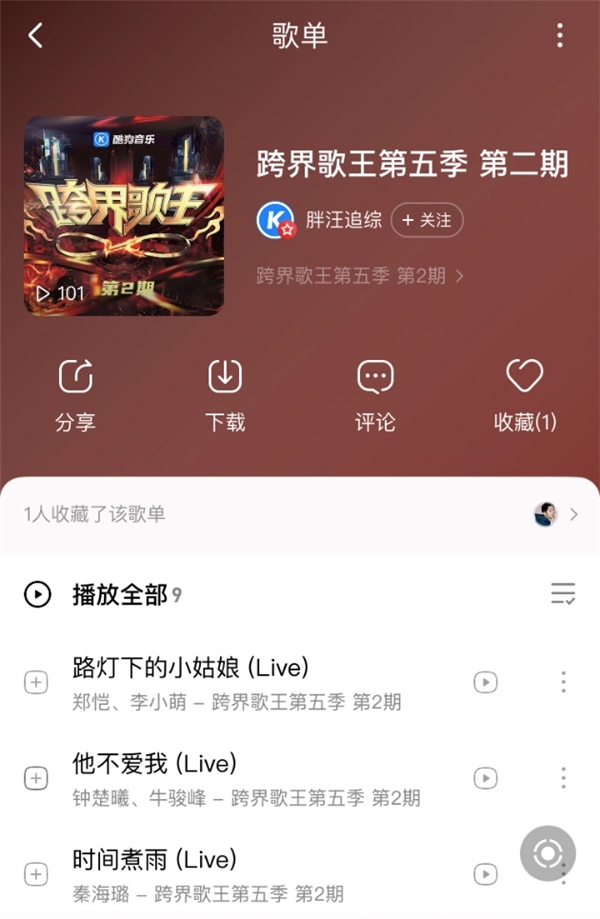The width and height of the screenshot is (600, 919).
Task: Open the 评论 comments
Action: tap(375, 395)
